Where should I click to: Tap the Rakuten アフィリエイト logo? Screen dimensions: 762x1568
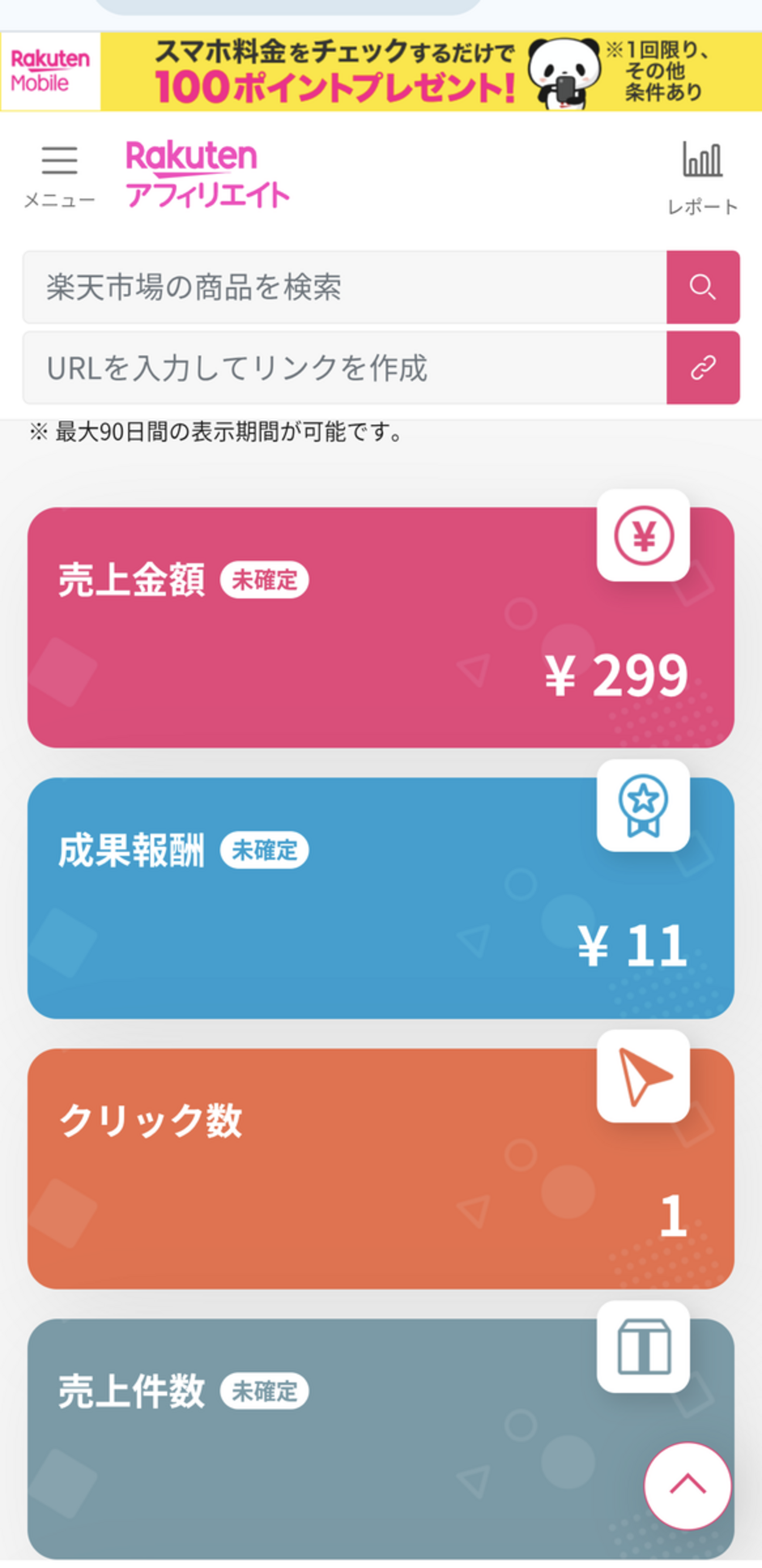click(x=207, y=174)
